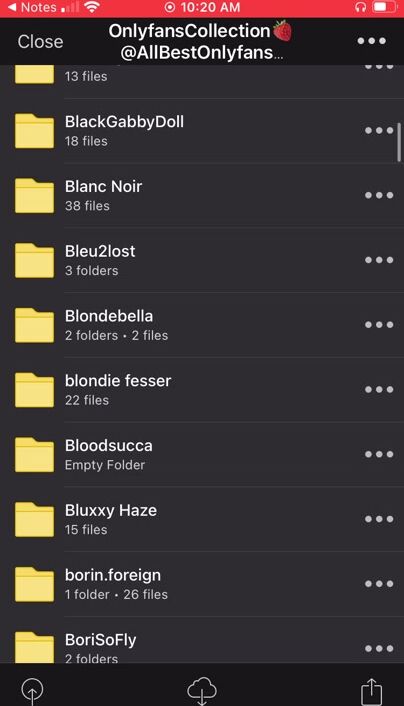The height and width of the screenshot is (706, 404).
Task: Open options for BlackGabbyDoll folder
Action: pos(379,131)
